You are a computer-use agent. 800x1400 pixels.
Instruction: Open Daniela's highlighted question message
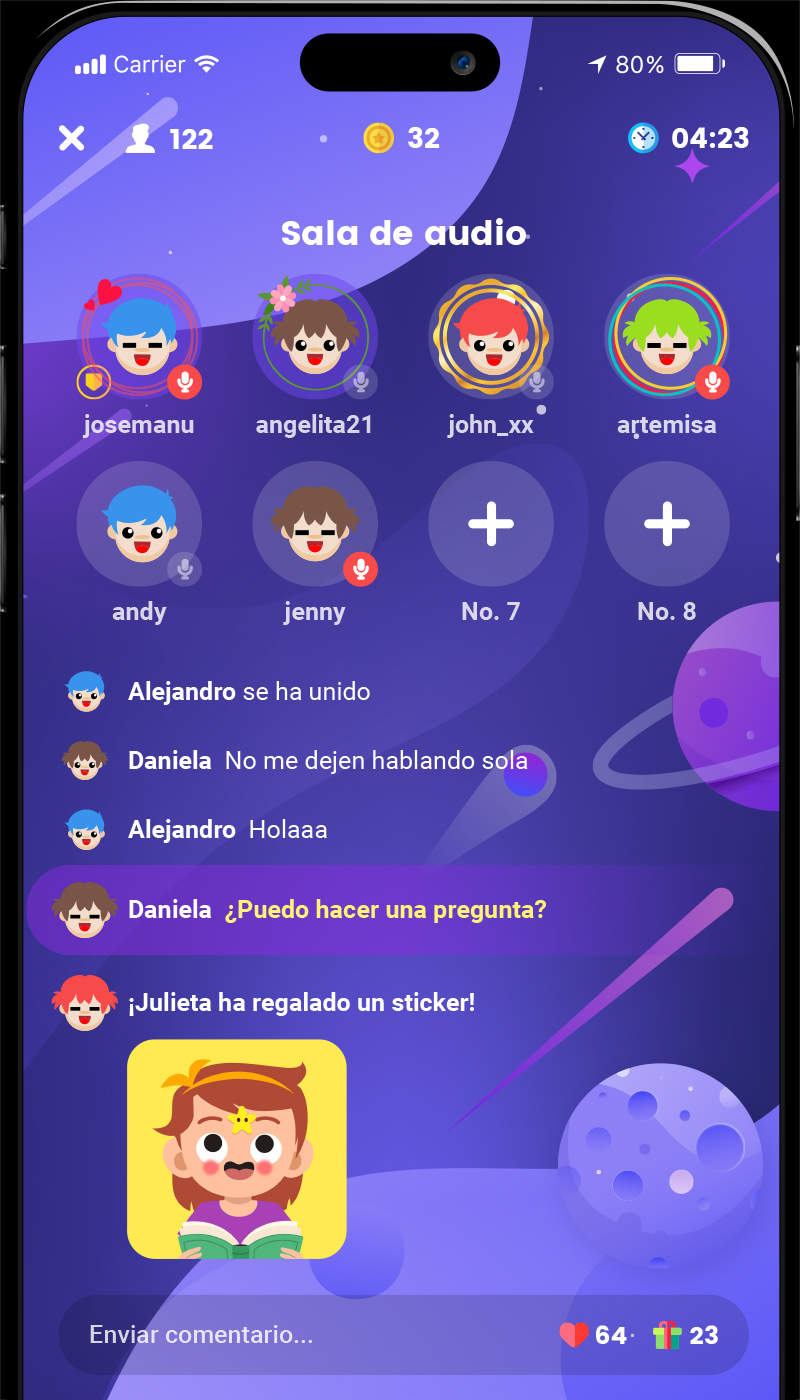point(385,910)
